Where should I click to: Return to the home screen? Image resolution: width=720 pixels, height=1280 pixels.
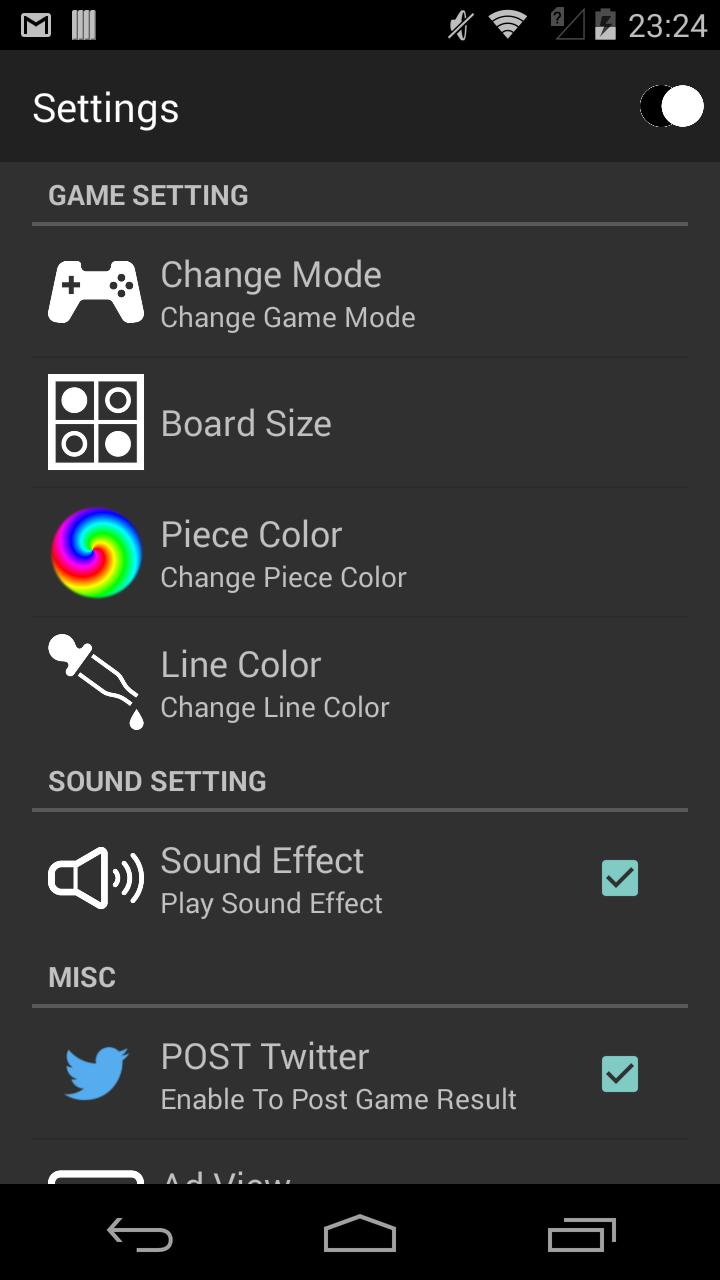[360, 1234]
